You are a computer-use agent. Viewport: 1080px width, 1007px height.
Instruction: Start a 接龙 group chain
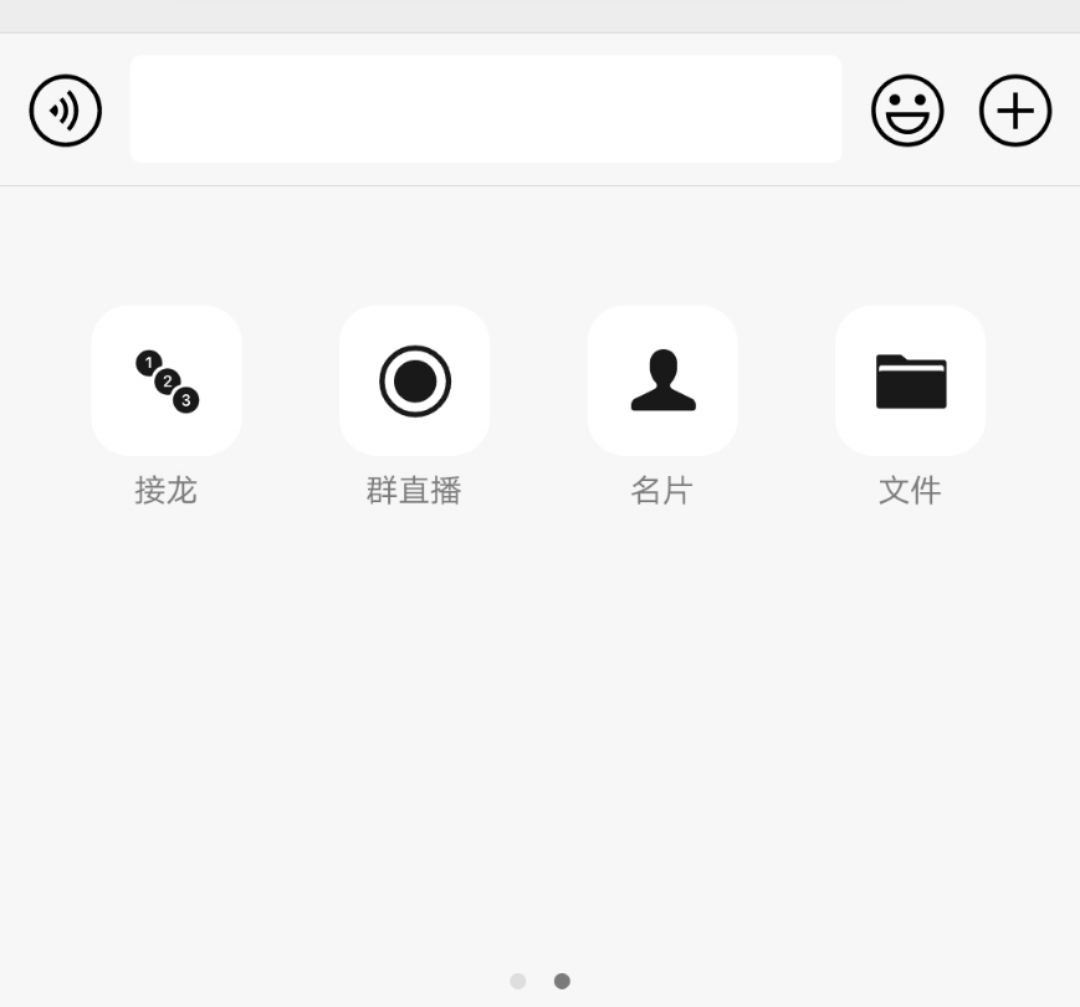[x=166, y=381]
